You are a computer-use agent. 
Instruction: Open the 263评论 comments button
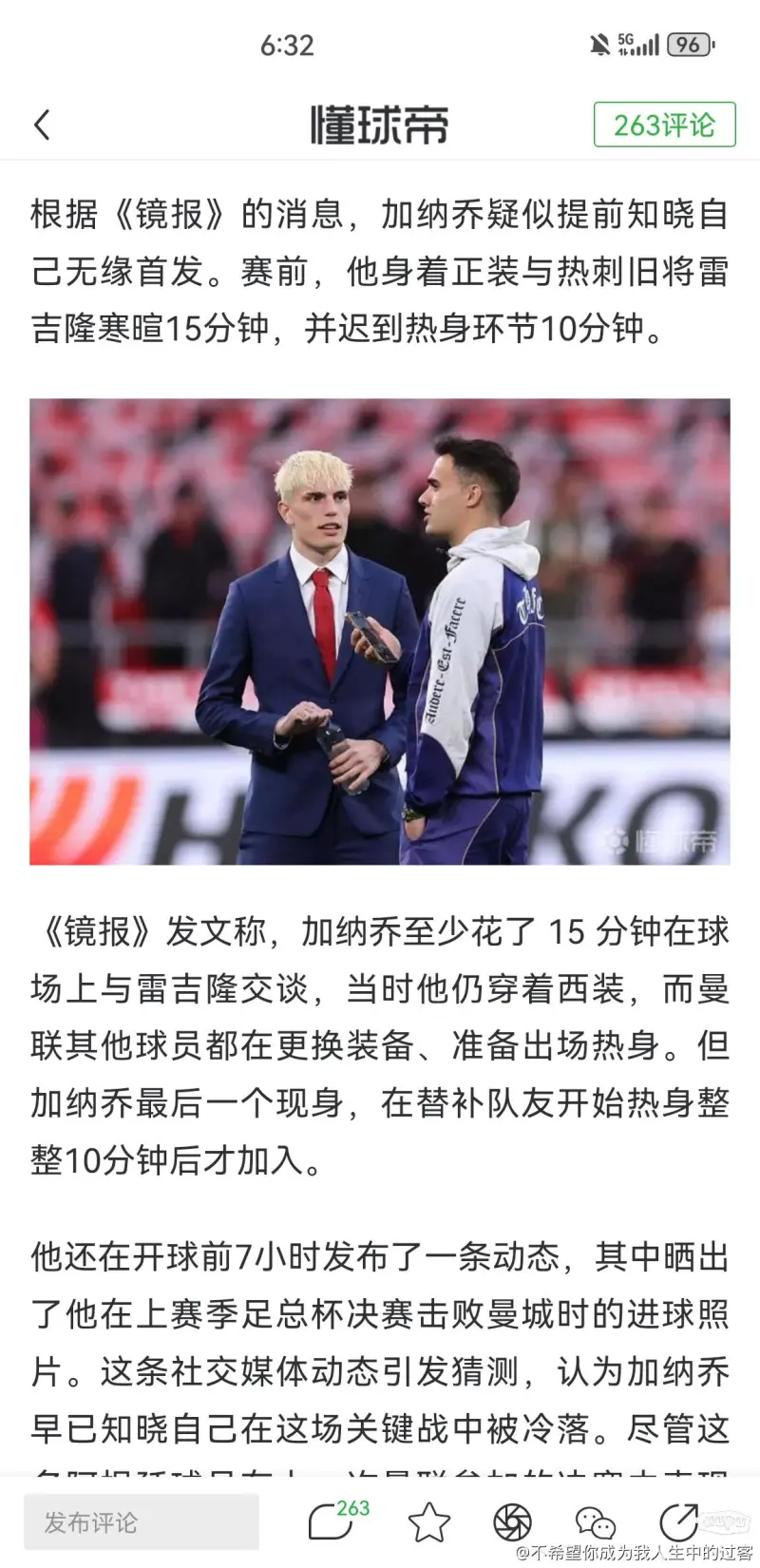(x=664, y=124)
